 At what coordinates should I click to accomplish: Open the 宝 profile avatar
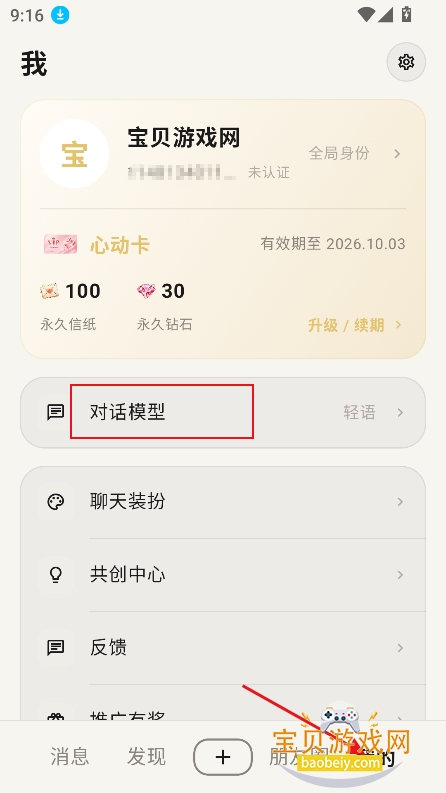coord(74,154)
